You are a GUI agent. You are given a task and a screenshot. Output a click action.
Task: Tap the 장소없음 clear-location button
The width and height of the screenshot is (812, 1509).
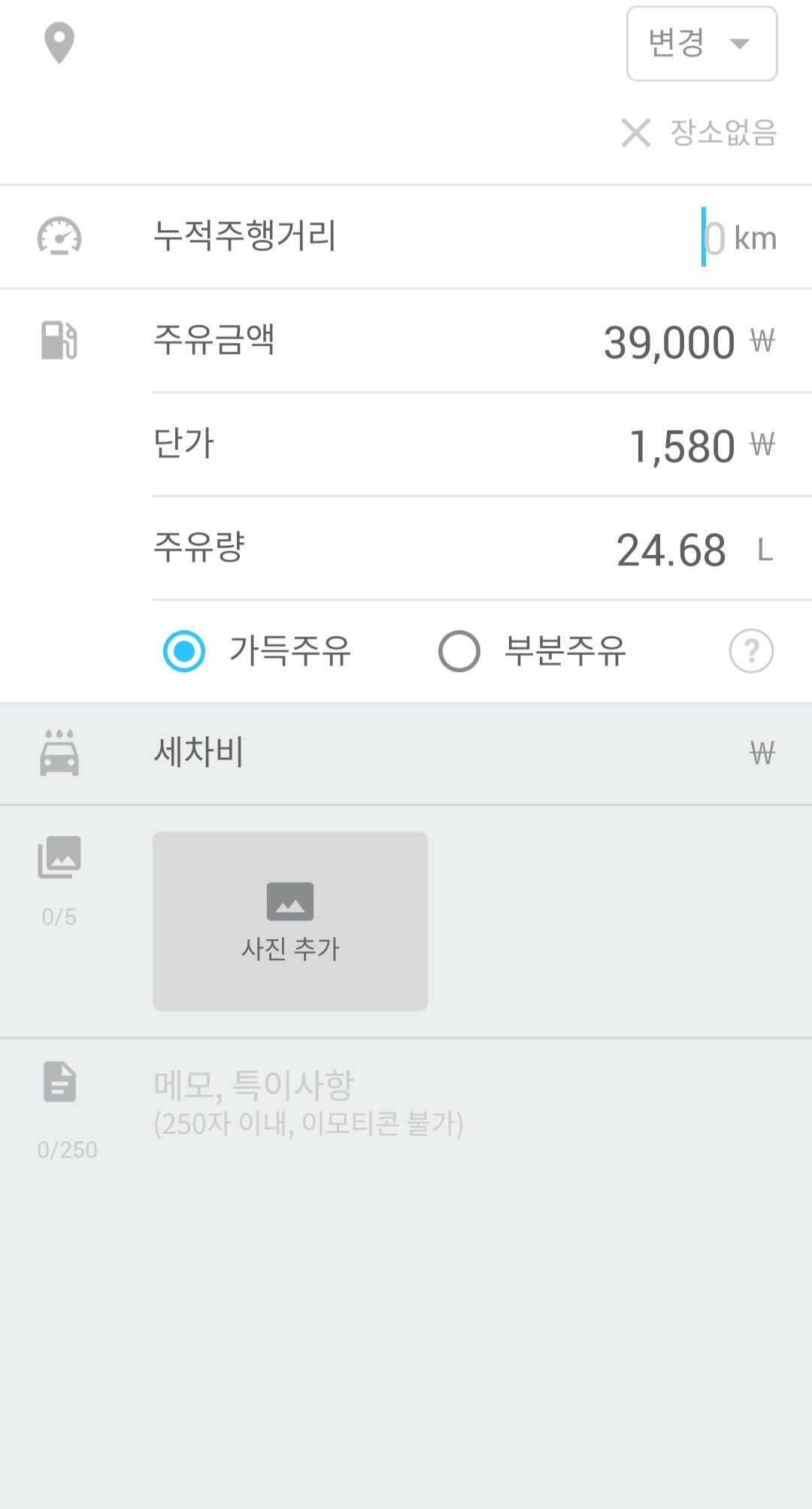coord(699,133)
